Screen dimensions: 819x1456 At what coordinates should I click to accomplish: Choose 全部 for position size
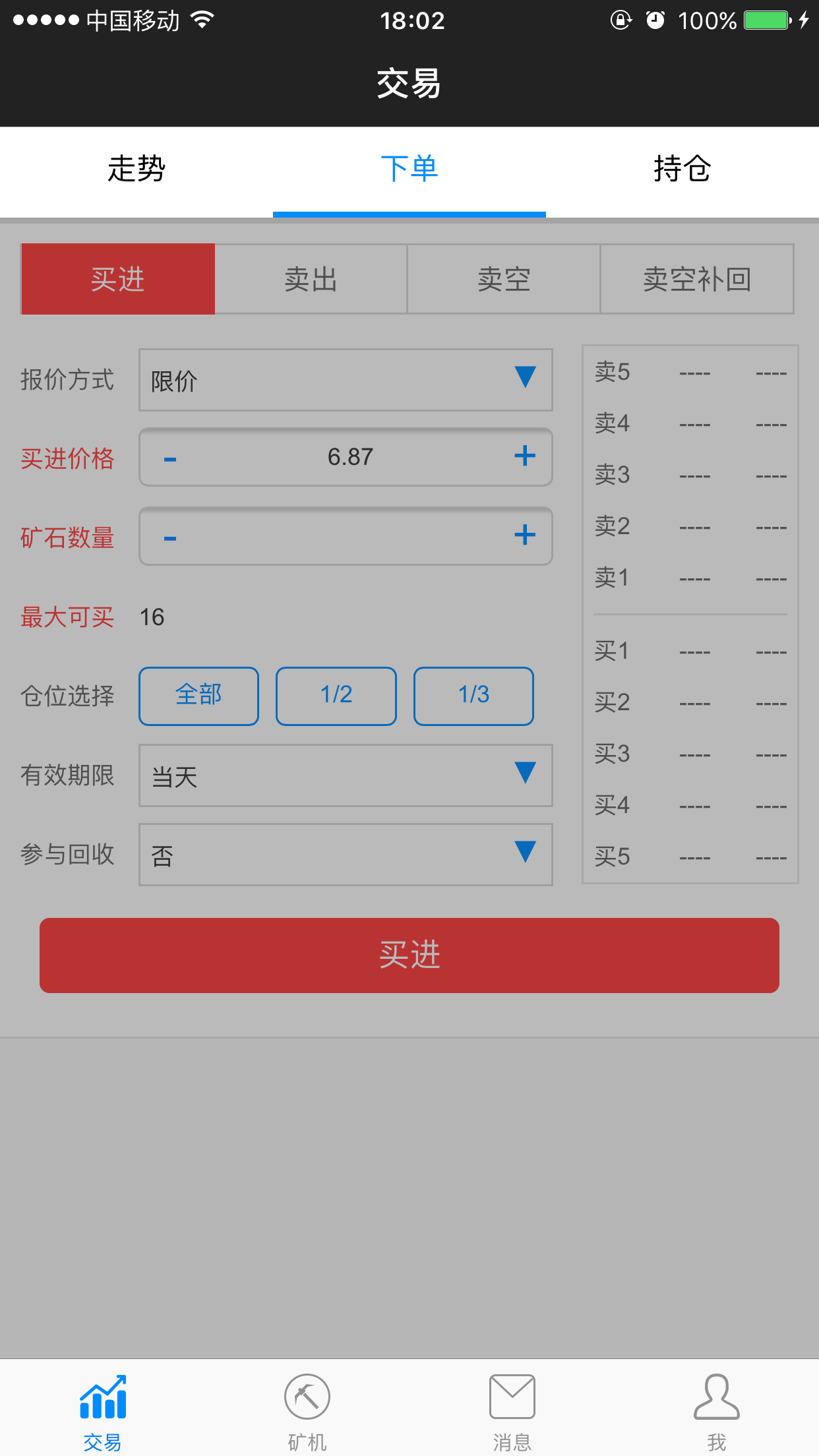click(198, 696)
